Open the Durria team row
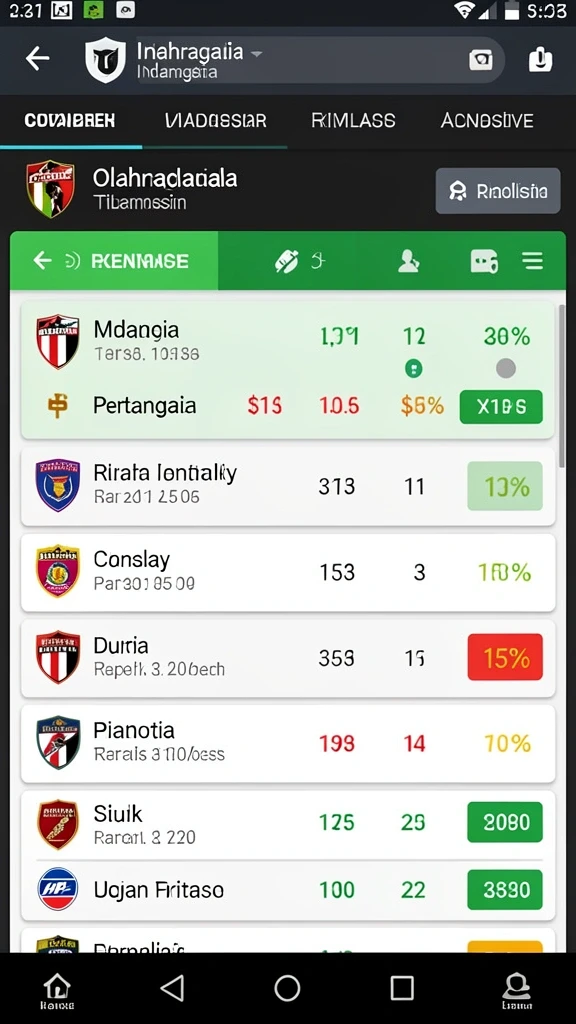The width and height of the screenshot is (576, 1024). (288, 658)
